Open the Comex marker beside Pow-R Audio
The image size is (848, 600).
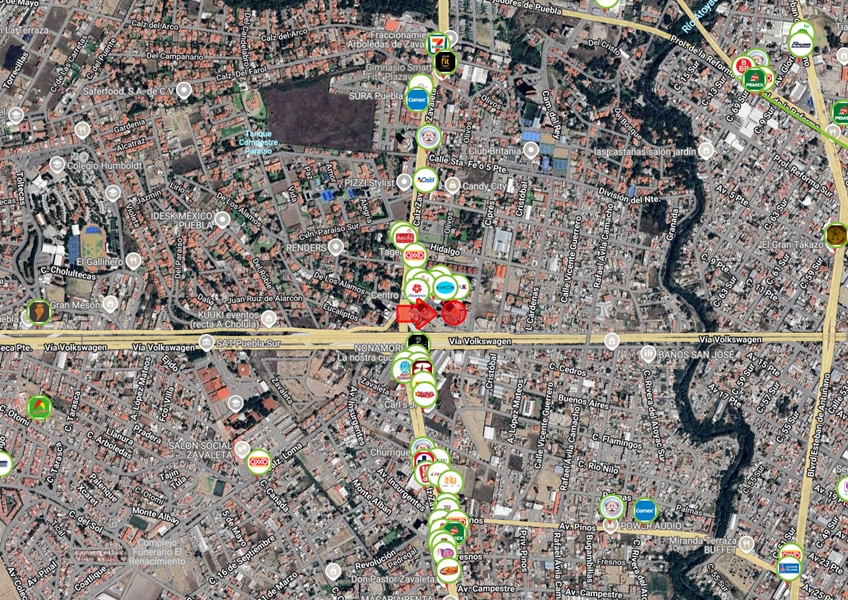tap(645, 510)
